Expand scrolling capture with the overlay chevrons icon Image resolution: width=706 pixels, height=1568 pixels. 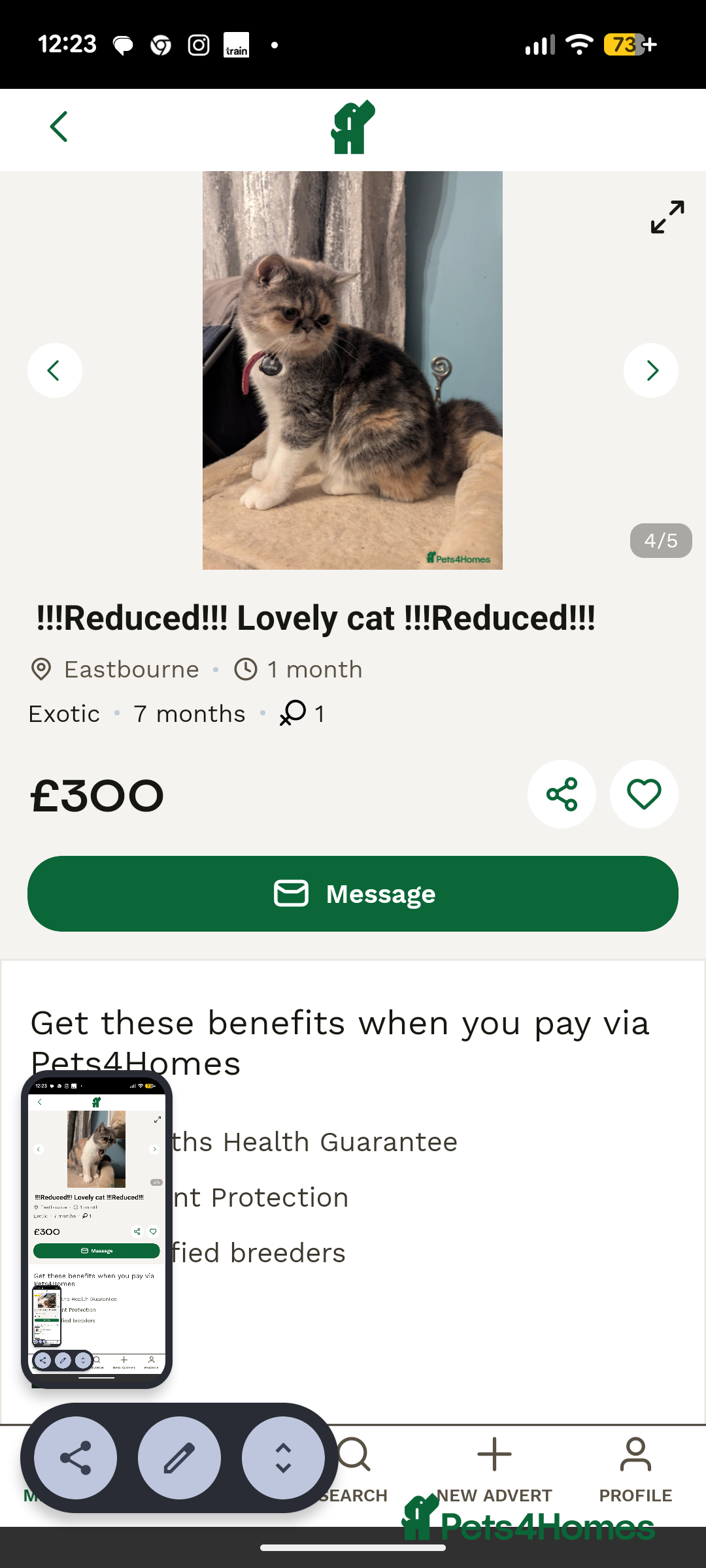(x=282, y=1458)
